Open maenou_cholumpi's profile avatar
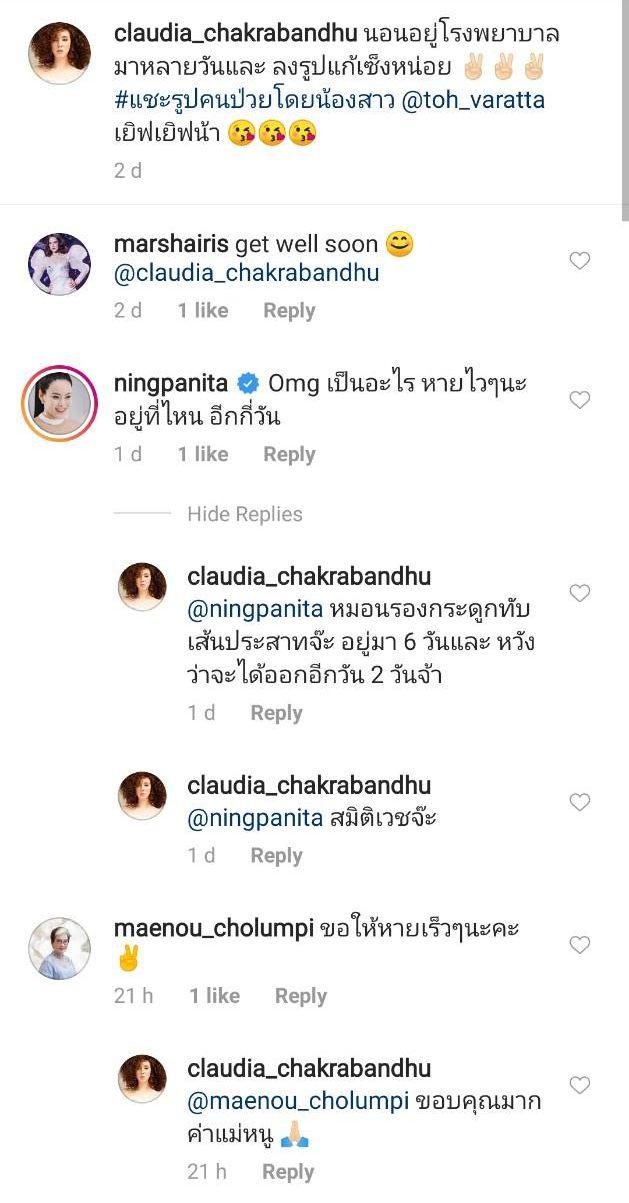The image size is (629, 1203). pyautogui.click(x=59, y=947)
